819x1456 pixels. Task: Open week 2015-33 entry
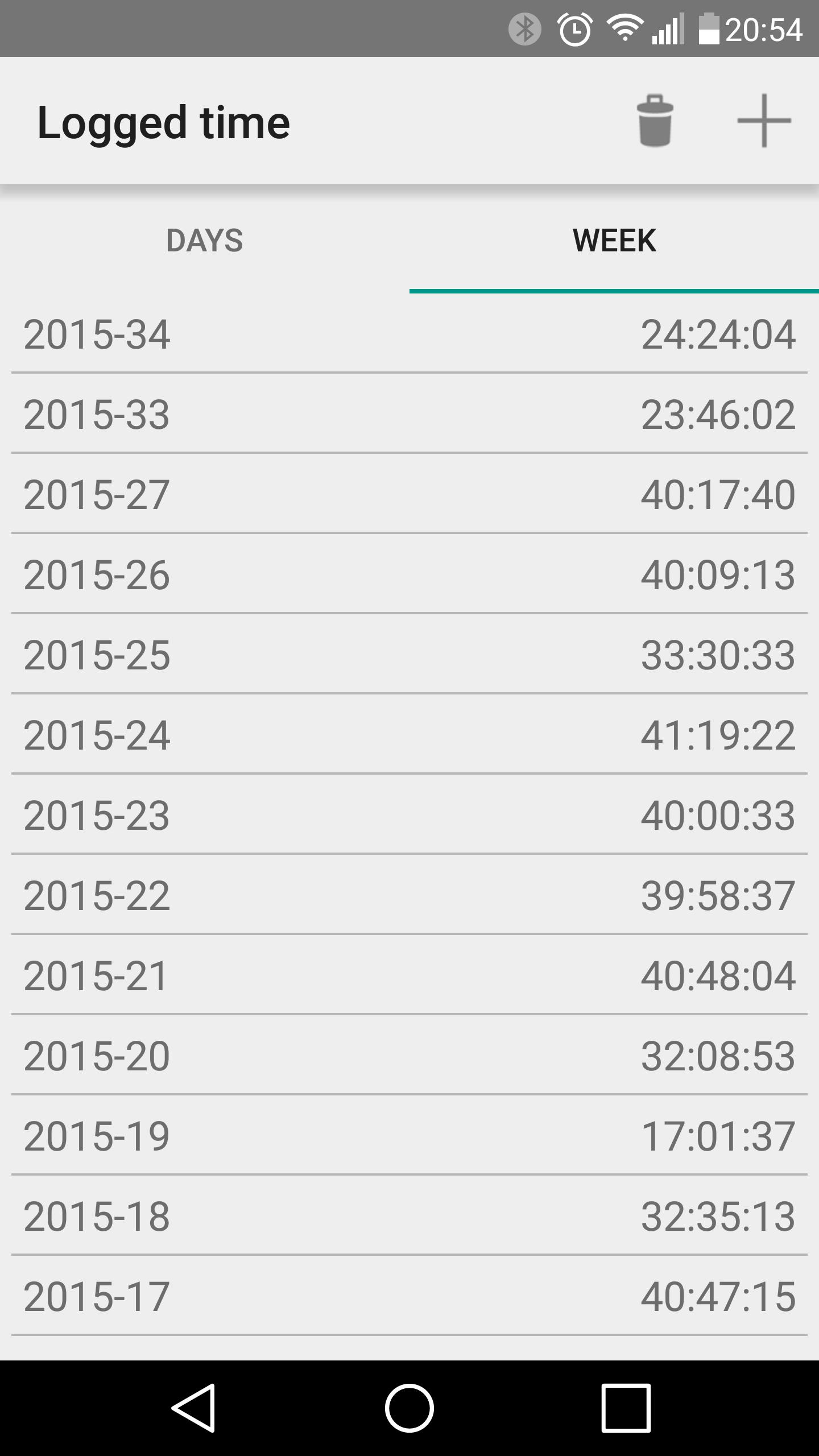click(x=409, y=415)
